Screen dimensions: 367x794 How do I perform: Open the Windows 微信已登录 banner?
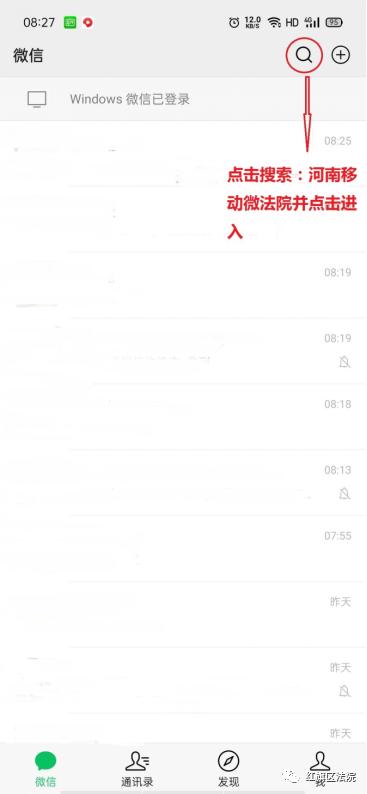coord(183,99)
